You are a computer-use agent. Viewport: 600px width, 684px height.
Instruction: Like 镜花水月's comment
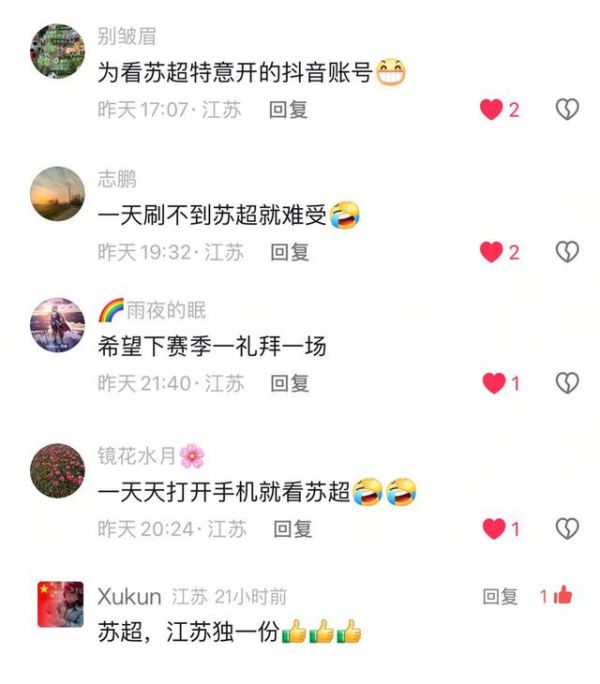493,529
